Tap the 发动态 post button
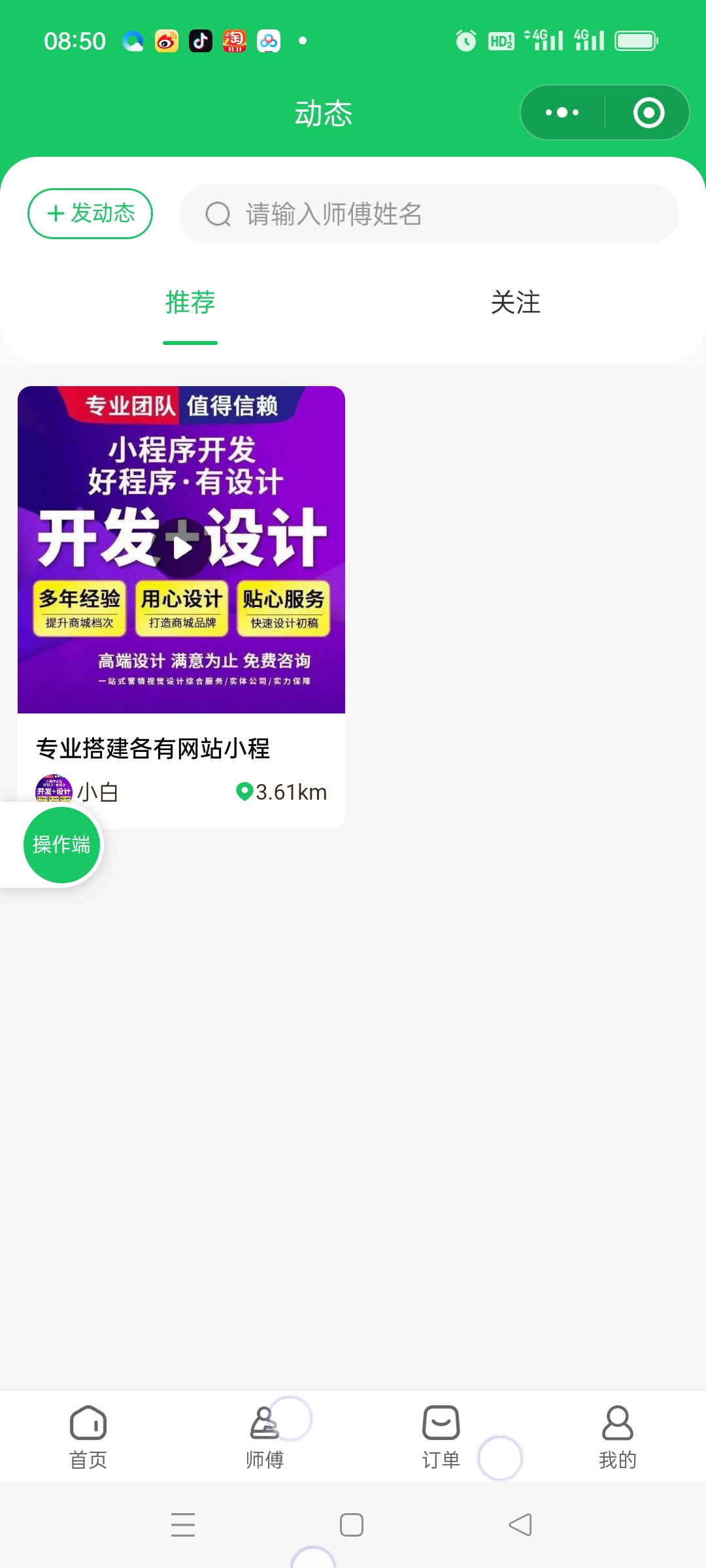Screen dimensions: 706x1568 point(90,213)
